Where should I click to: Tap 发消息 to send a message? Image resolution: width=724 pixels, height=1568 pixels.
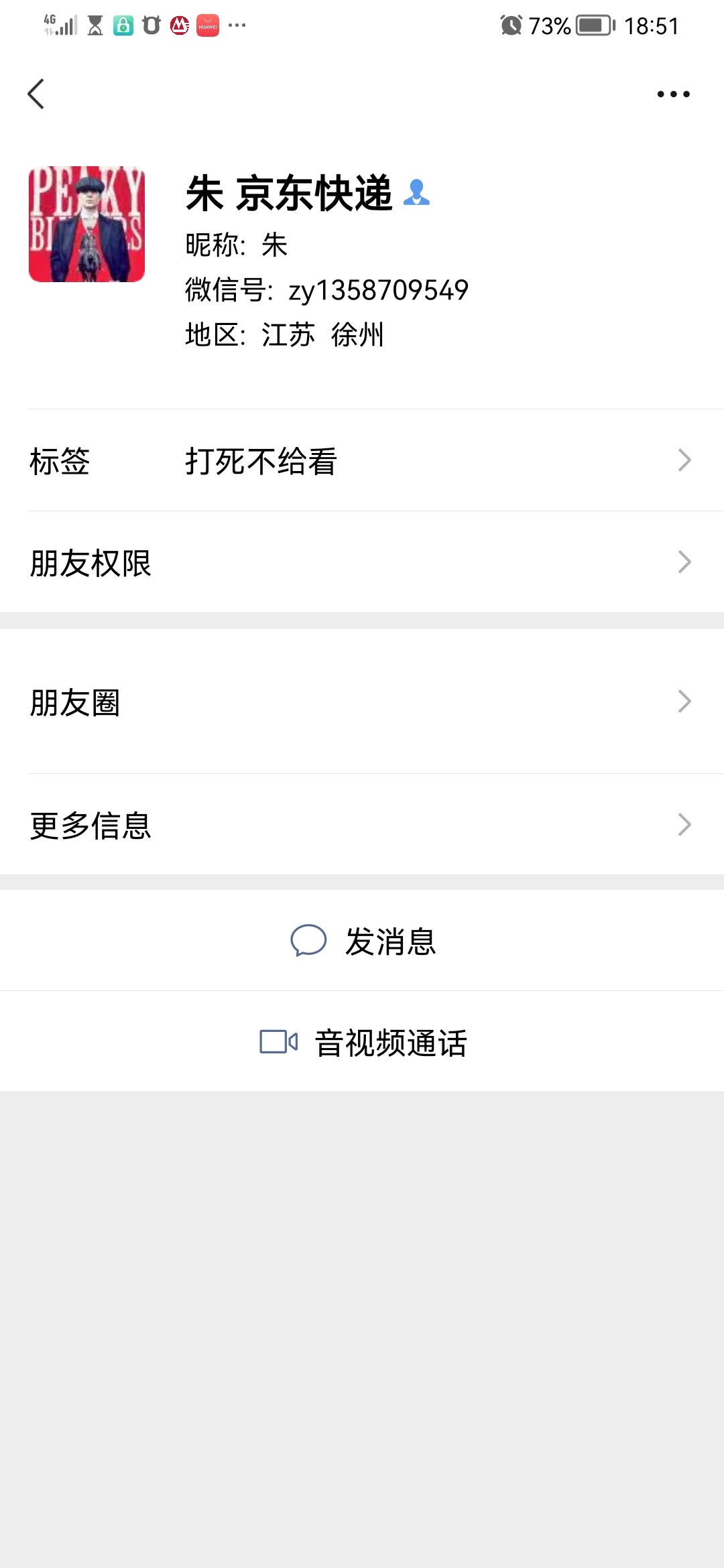tap(362, 941)
